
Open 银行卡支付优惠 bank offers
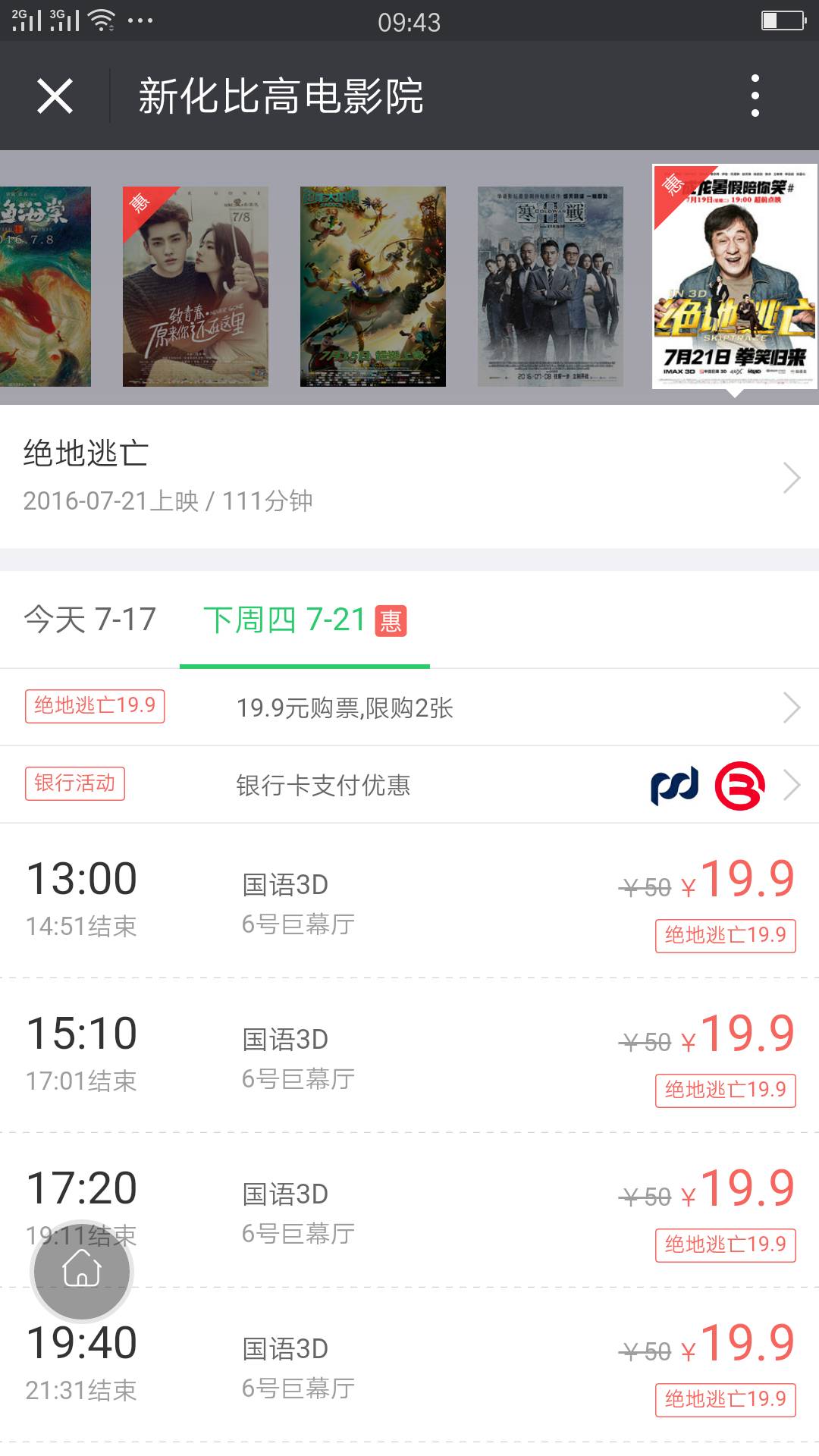click(x=409, y=785)
